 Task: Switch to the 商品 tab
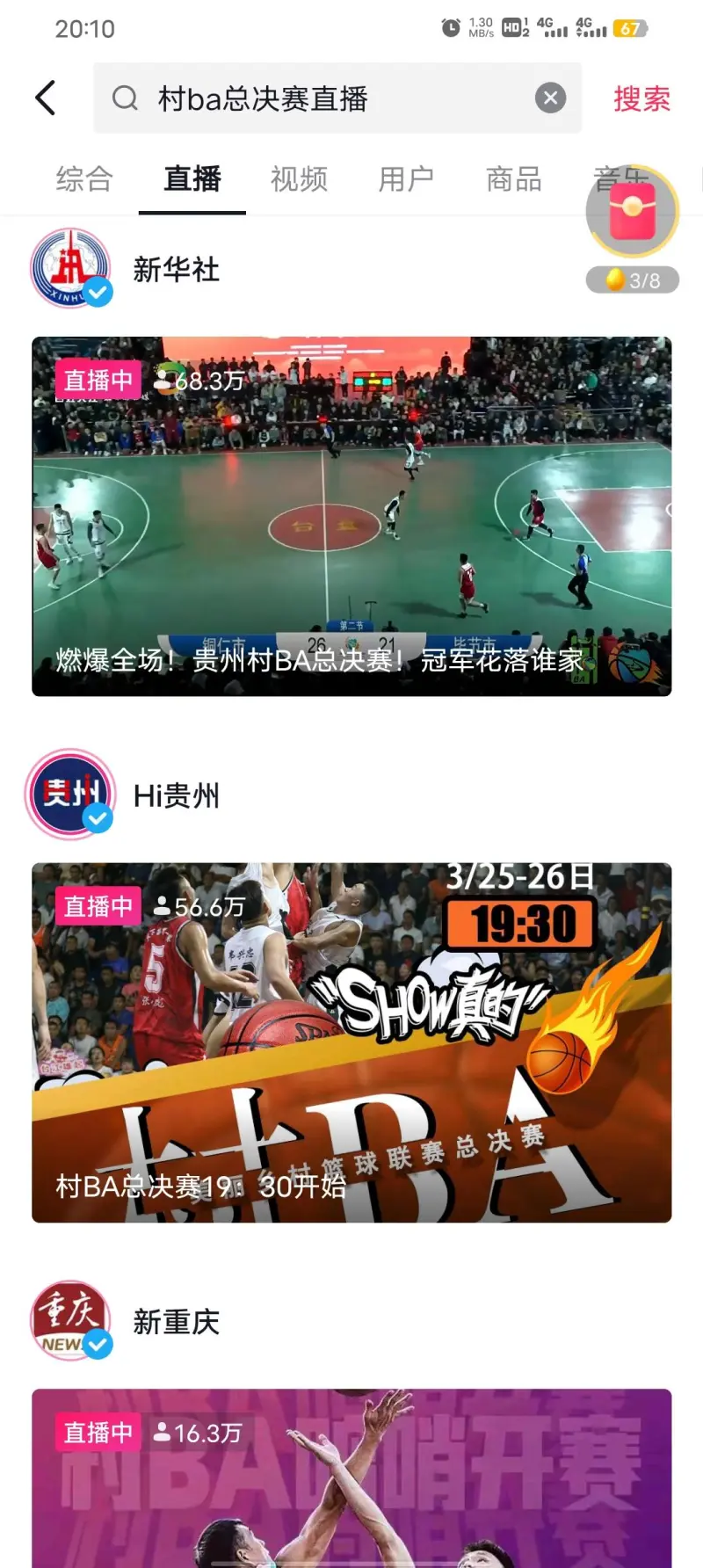coord(513,179)
